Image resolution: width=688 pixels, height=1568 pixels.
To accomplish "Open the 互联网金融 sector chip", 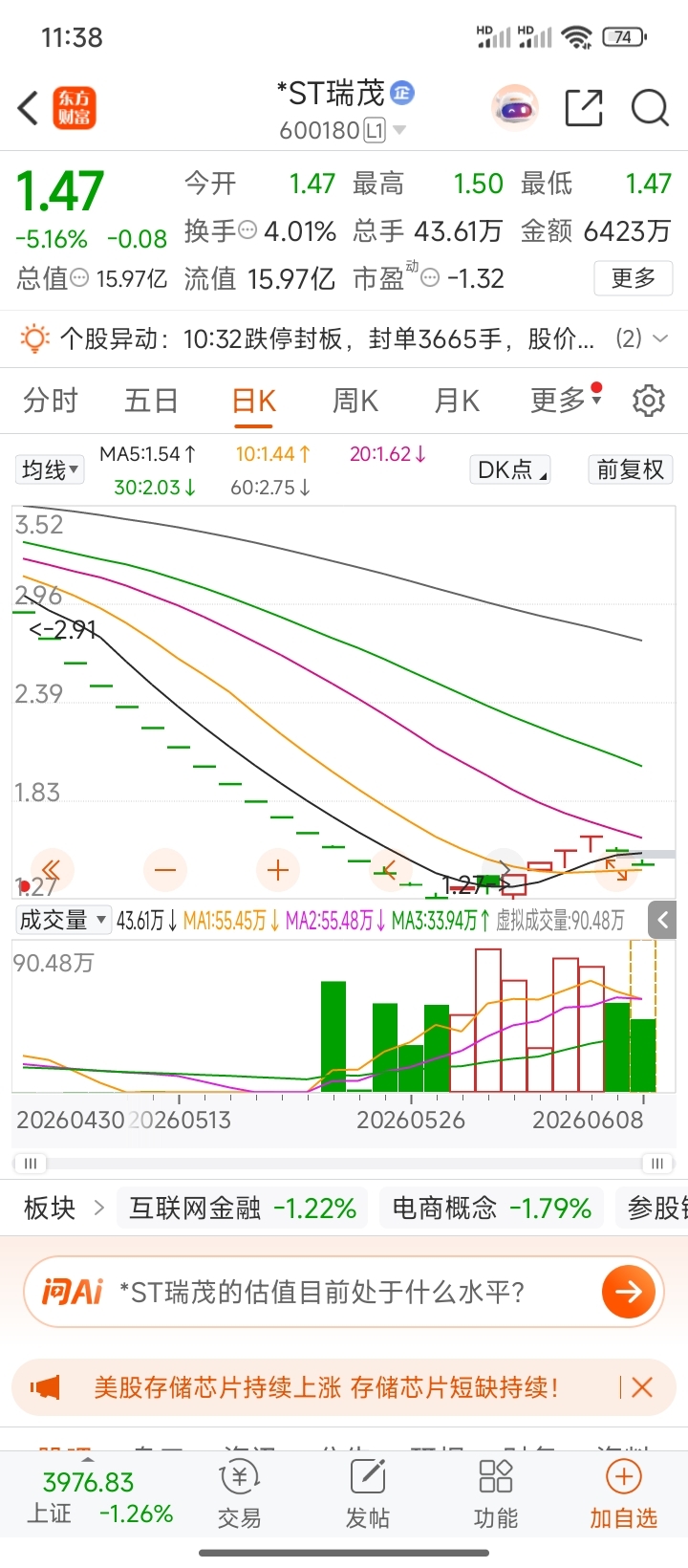I will (x=243, y=1209).
